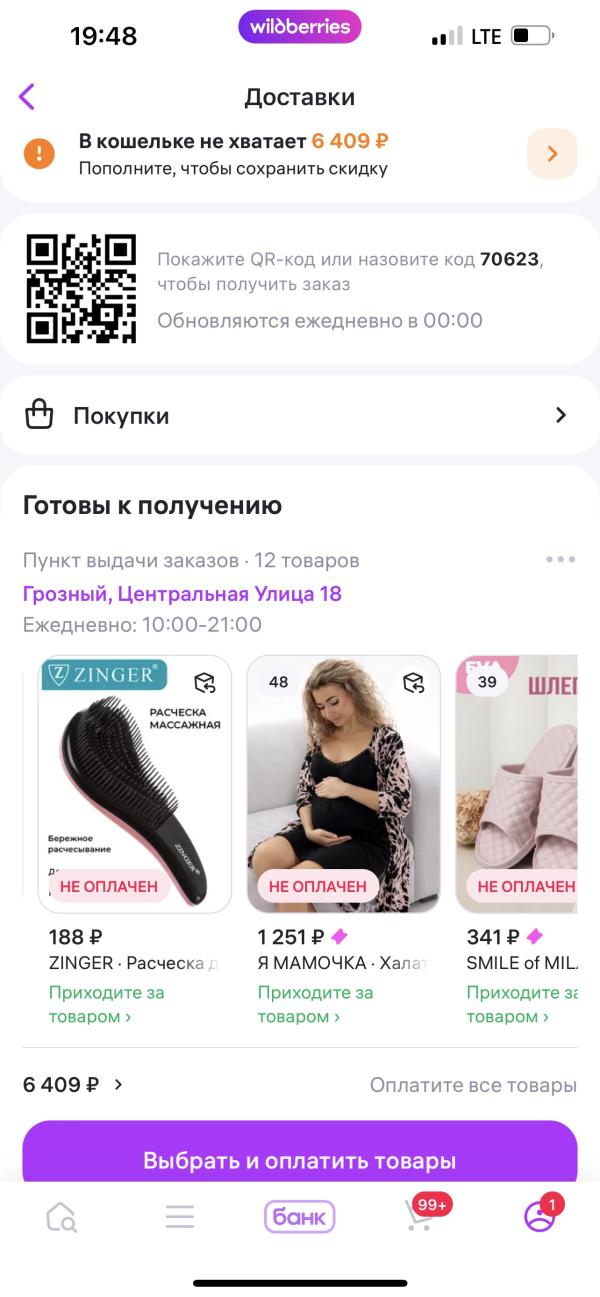
Task: Open the three-dots menu for the pickup point
Action: (x=560, y=559)
